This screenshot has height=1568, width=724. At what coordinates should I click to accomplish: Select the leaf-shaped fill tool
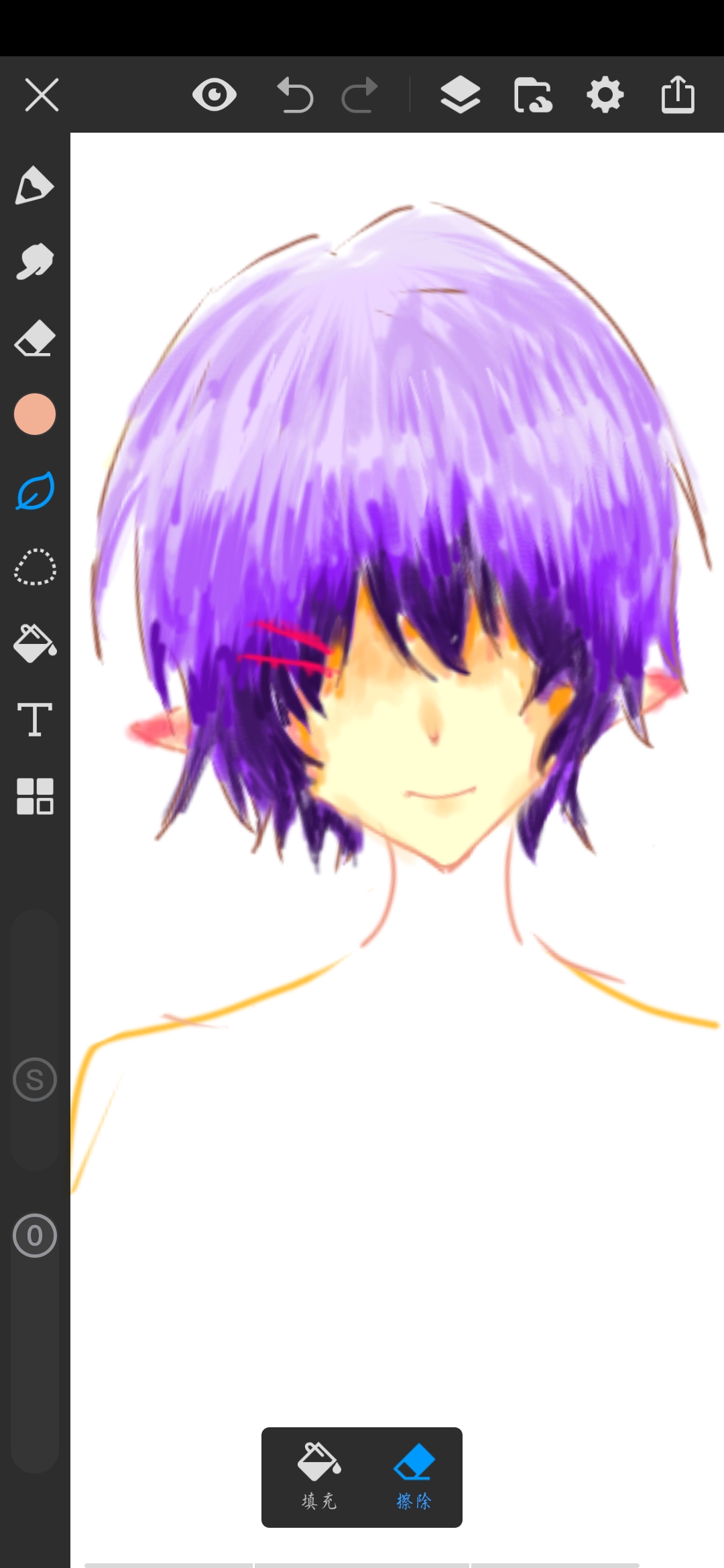[x=35, y=491]
